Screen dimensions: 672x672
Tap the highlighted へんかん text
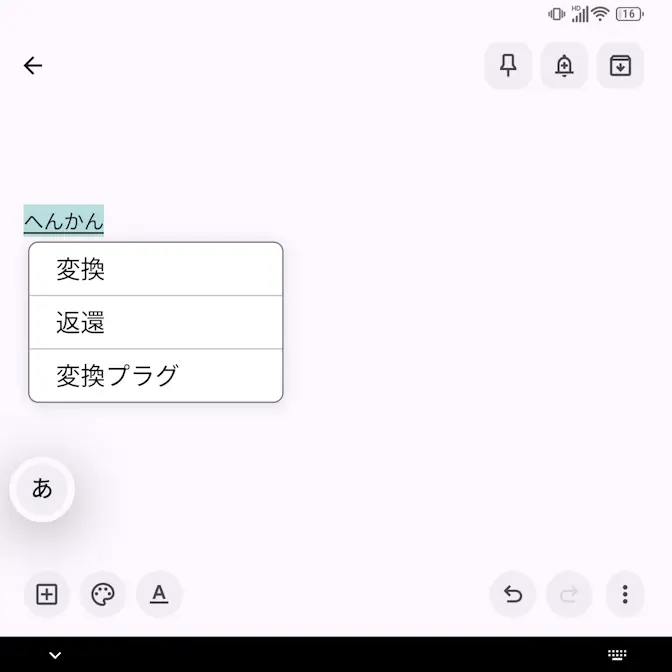coord(64,221)
